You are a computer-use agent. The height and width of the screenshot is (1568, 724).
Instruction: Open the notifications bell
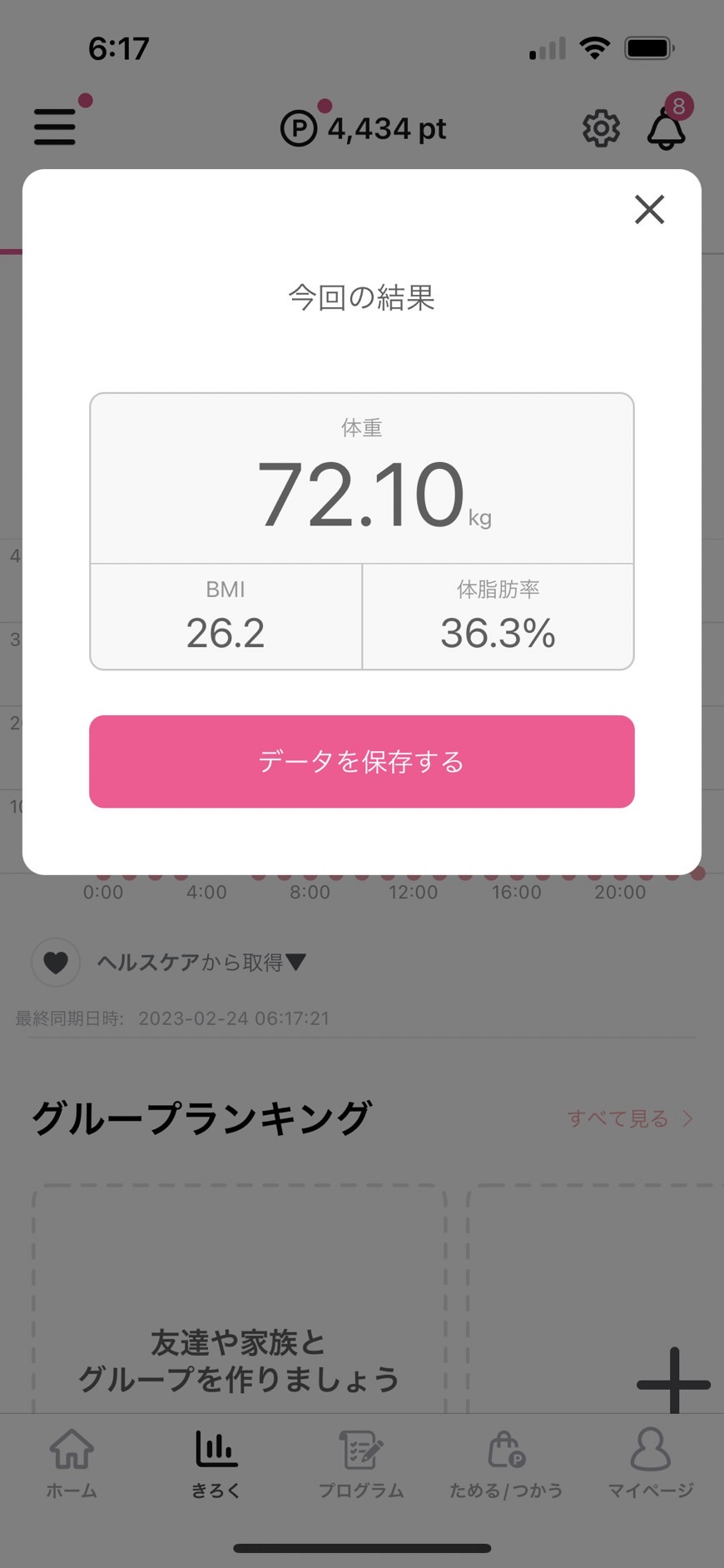667,128
